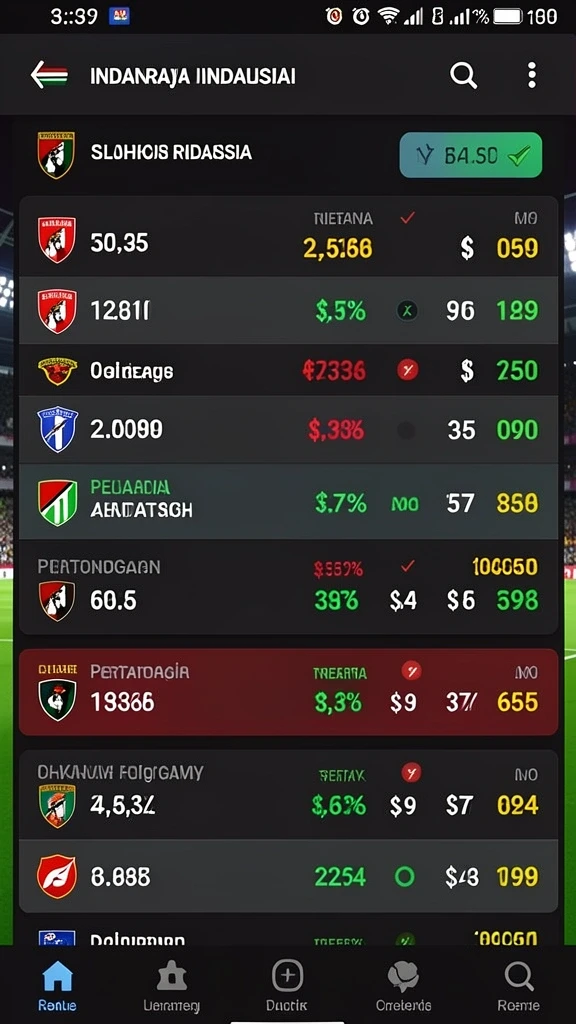The width and height of the screenshot is (576, 1024).
Task: Open the row labeled 4,5,34
Action: tap(288, 794)
